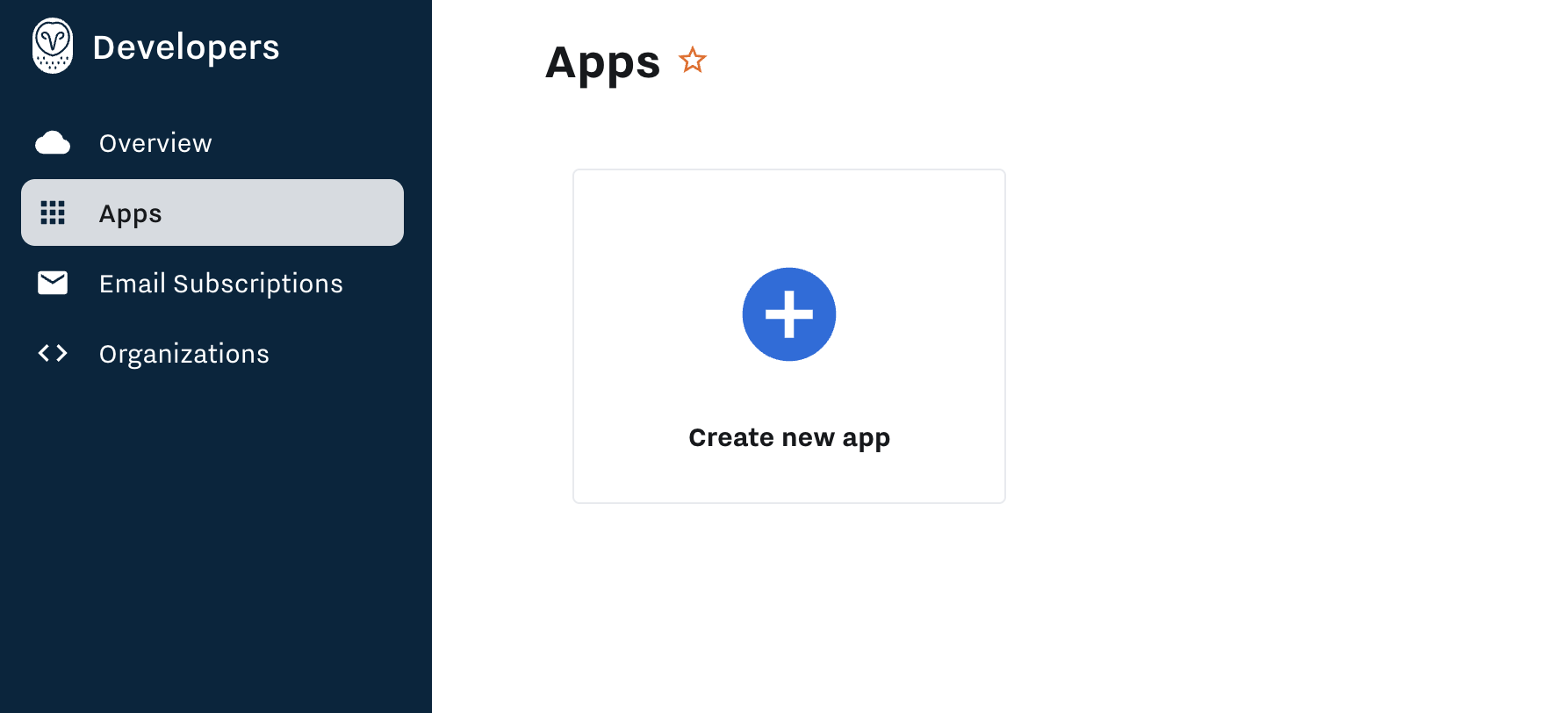Star the Apps page as favorite

point(693,61)
